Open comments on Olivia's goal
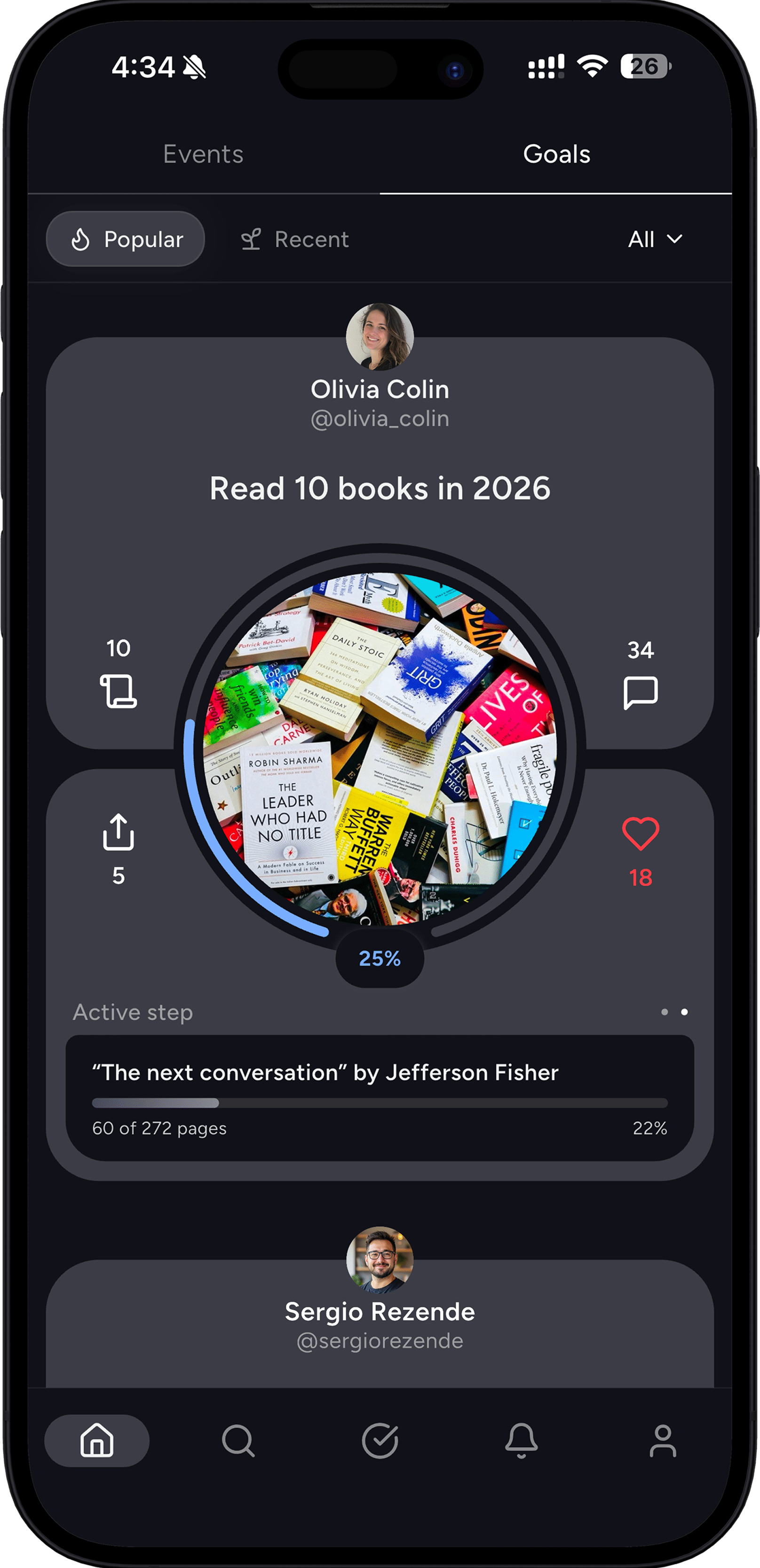This screenshot has width=760, height=1568. [640, 692]
